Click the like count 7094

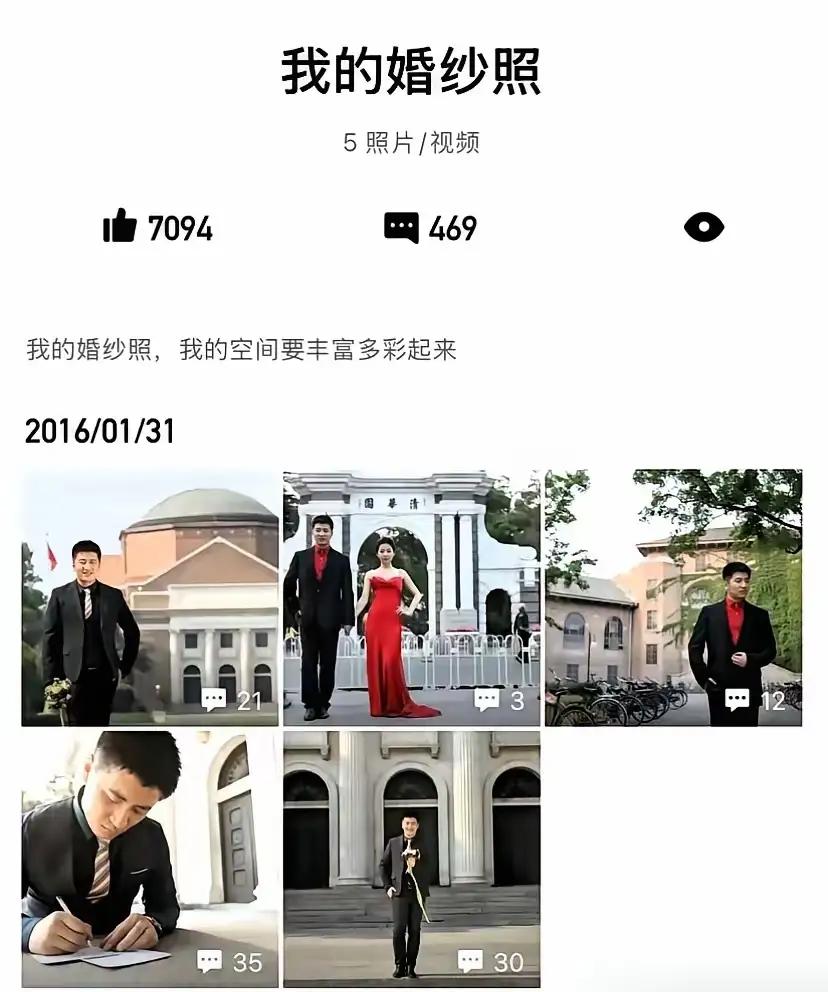pos(178,228)
